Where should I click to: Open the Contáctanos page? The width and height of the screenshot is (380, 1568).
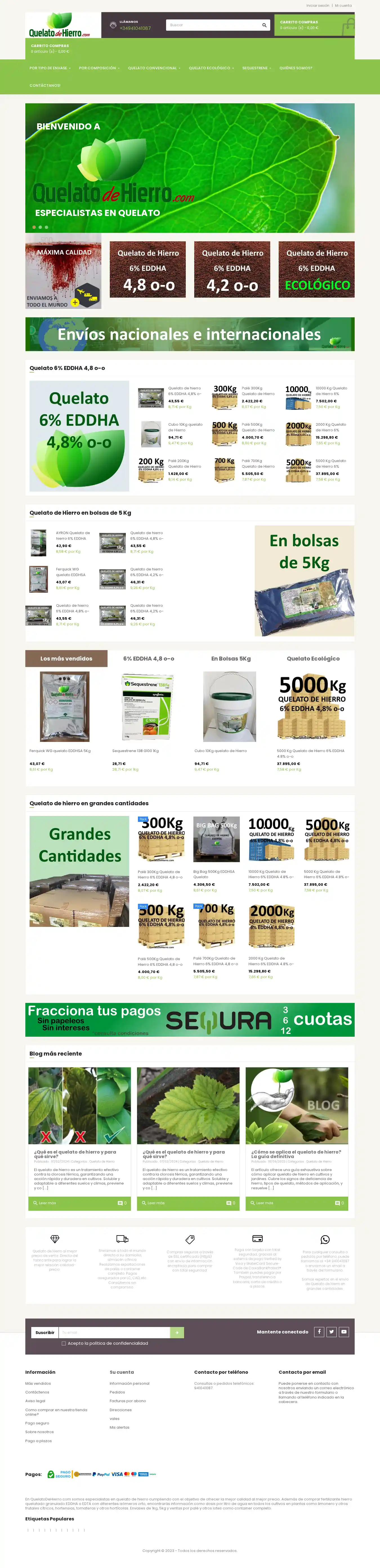[x=45, y=85]
